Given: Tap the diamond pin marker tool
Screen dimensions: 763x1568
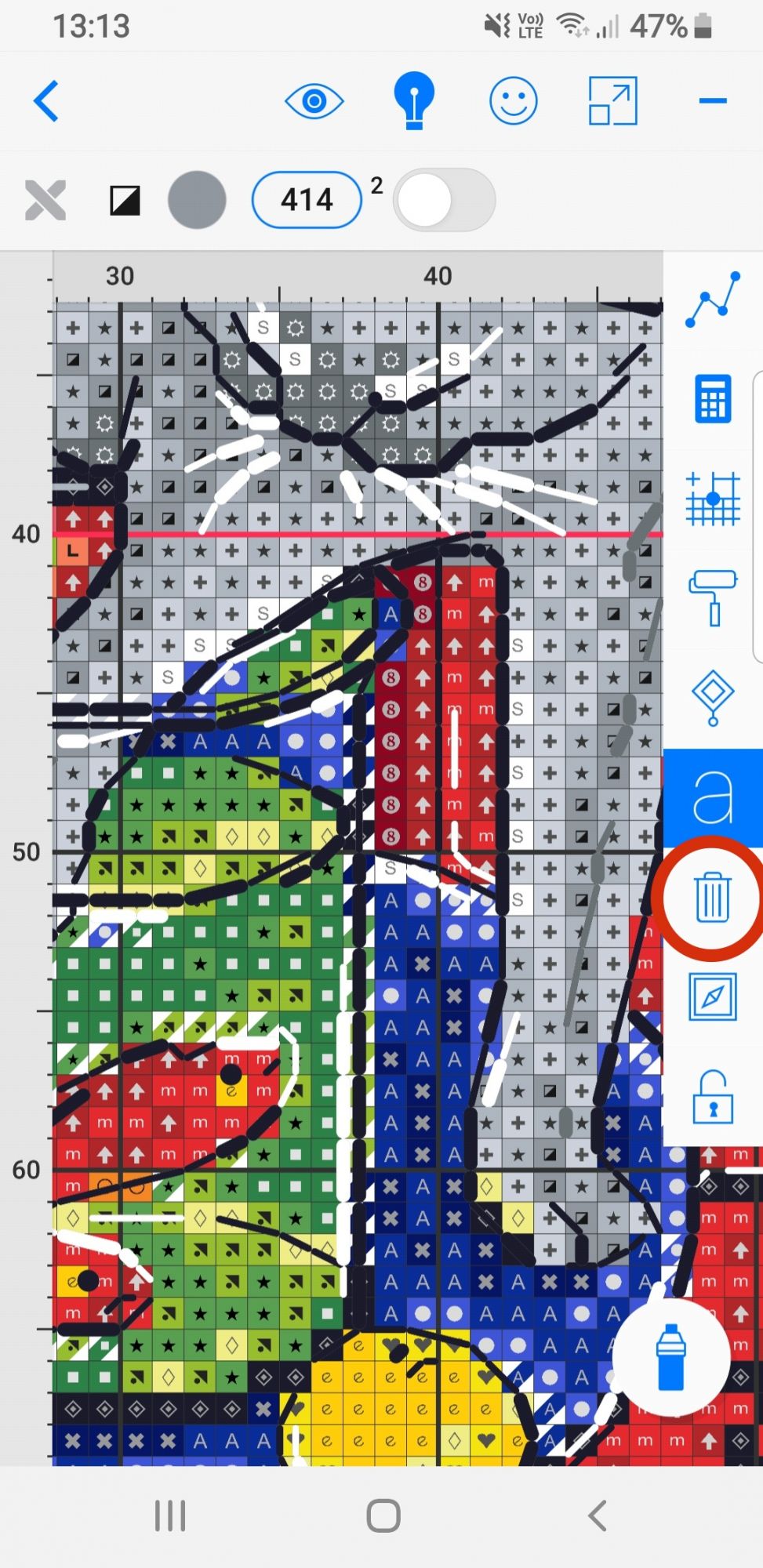Looking at the screenshot, I should [712, 697].
